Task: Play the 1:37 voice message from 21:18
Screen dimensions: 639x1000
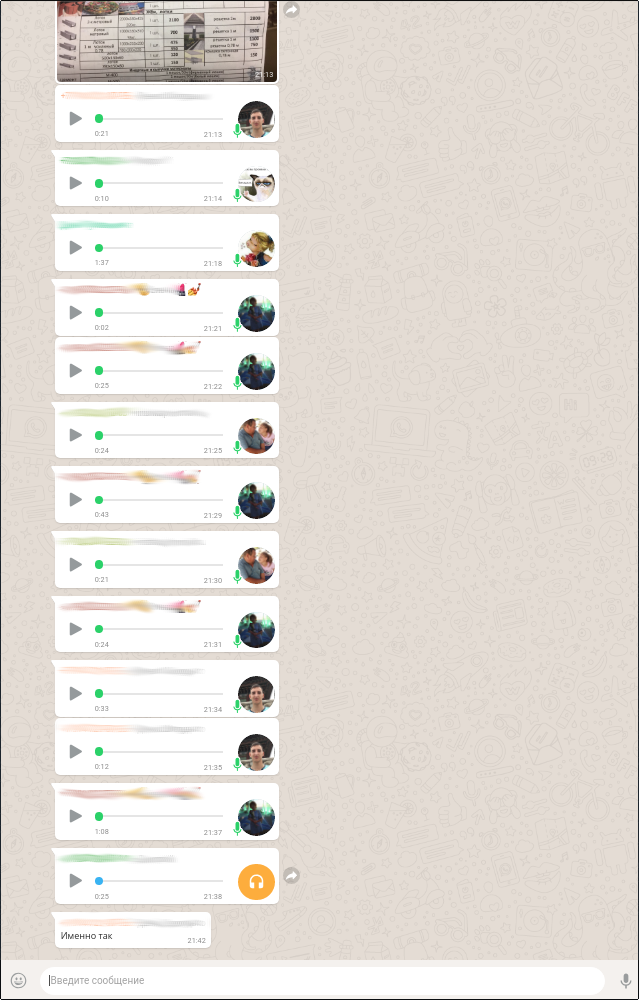Action: pos(75,248)
